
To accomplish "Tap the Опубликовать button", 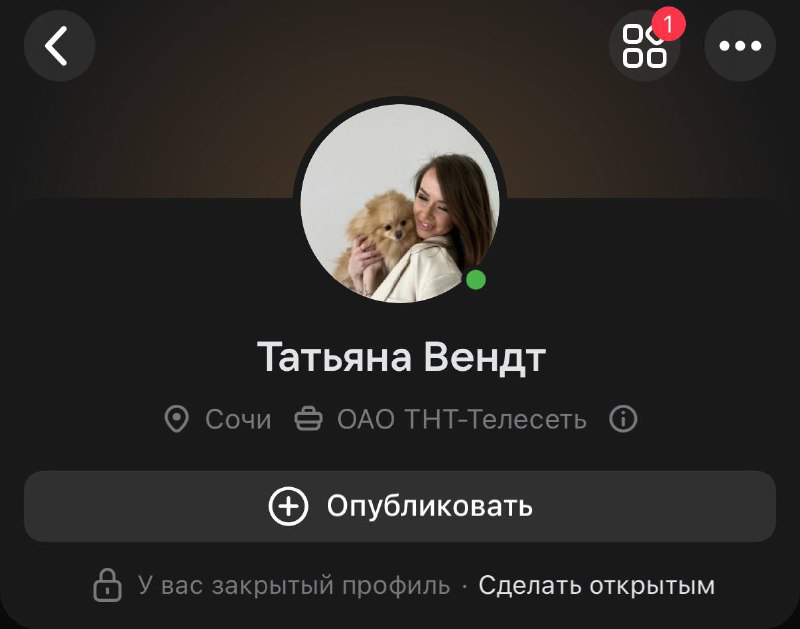I will [x=400, y=506].
